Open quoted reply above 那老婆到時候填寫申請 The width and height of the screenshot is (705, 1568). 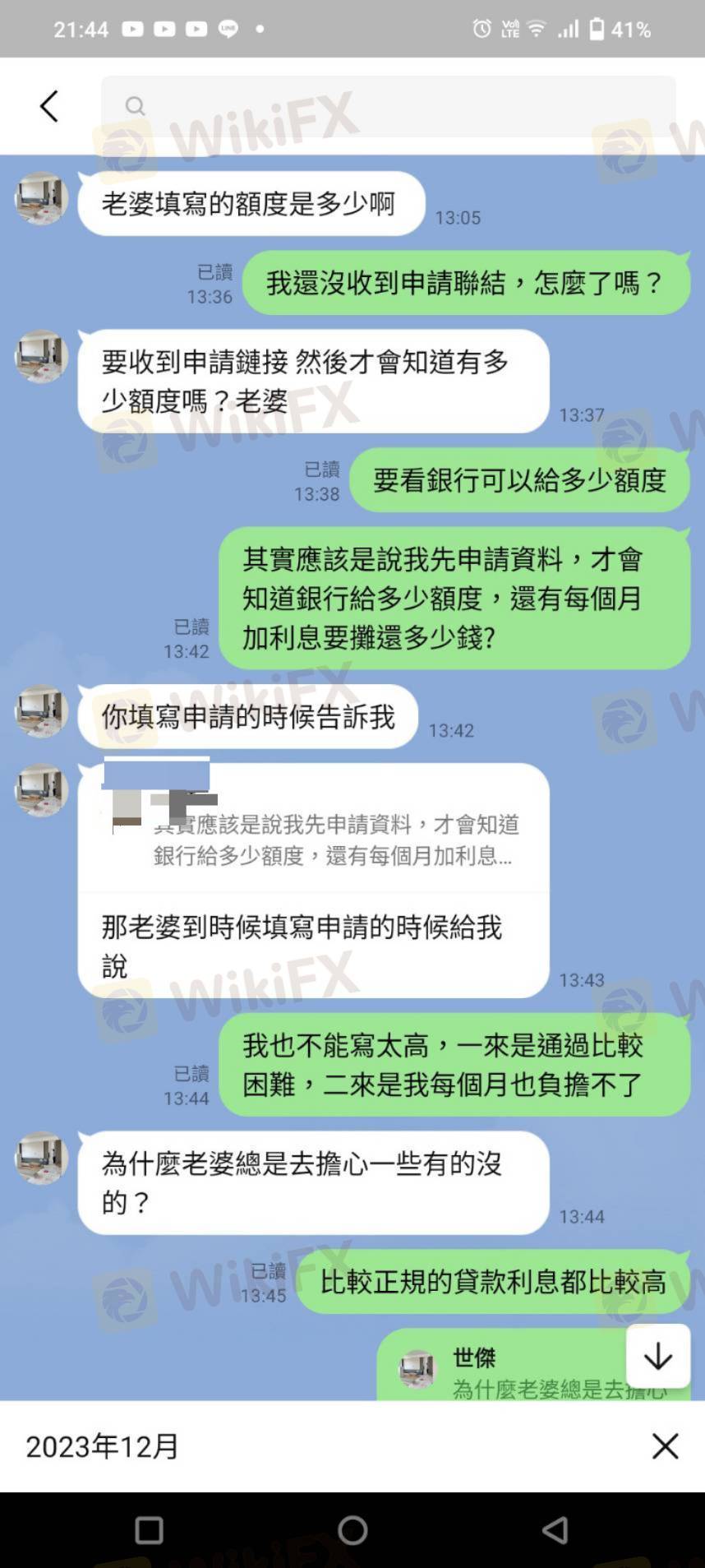click(313, 827)
